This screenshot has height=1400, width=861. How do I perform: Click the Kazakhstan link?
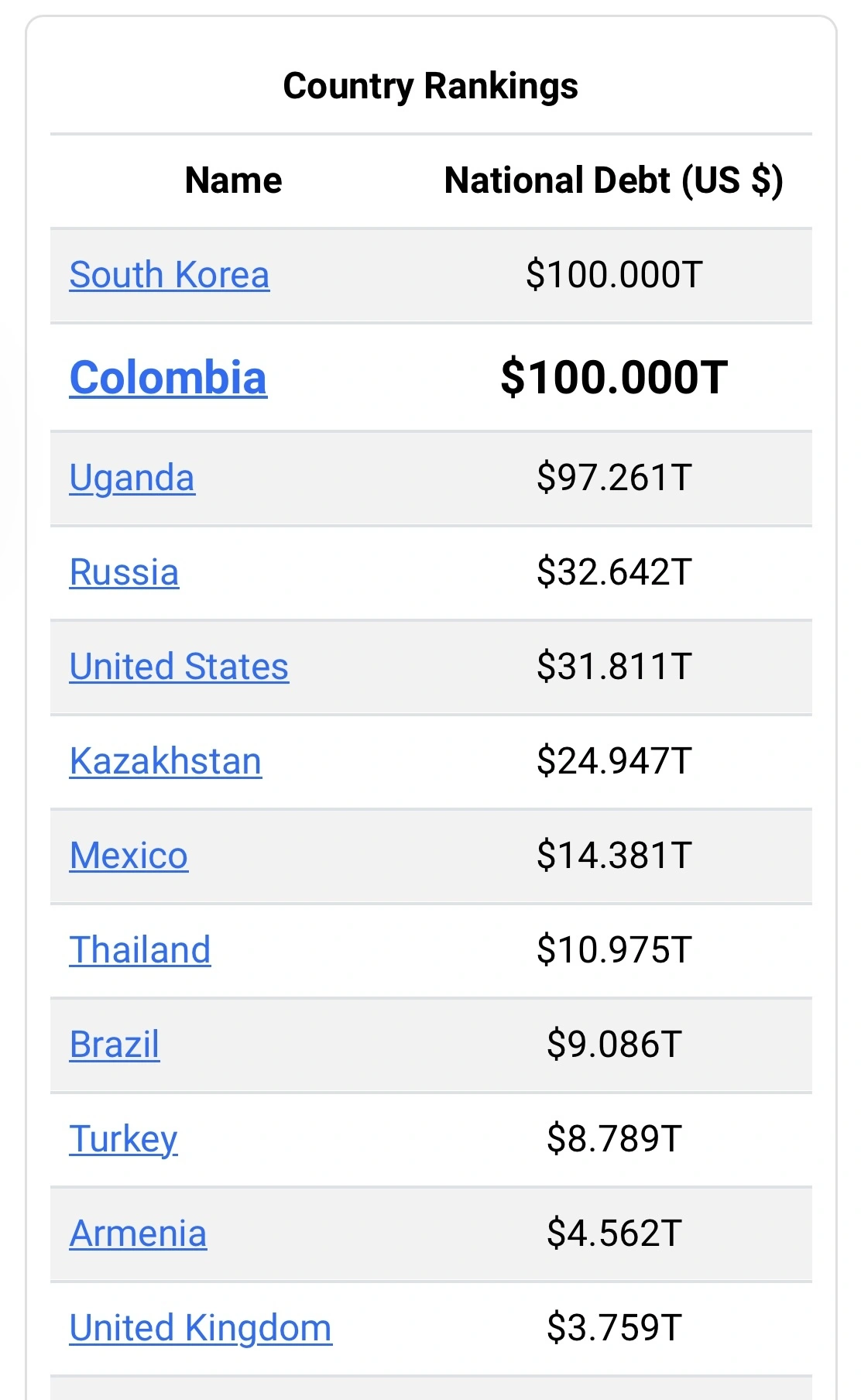pyautogui.click(x=166, y=761)
